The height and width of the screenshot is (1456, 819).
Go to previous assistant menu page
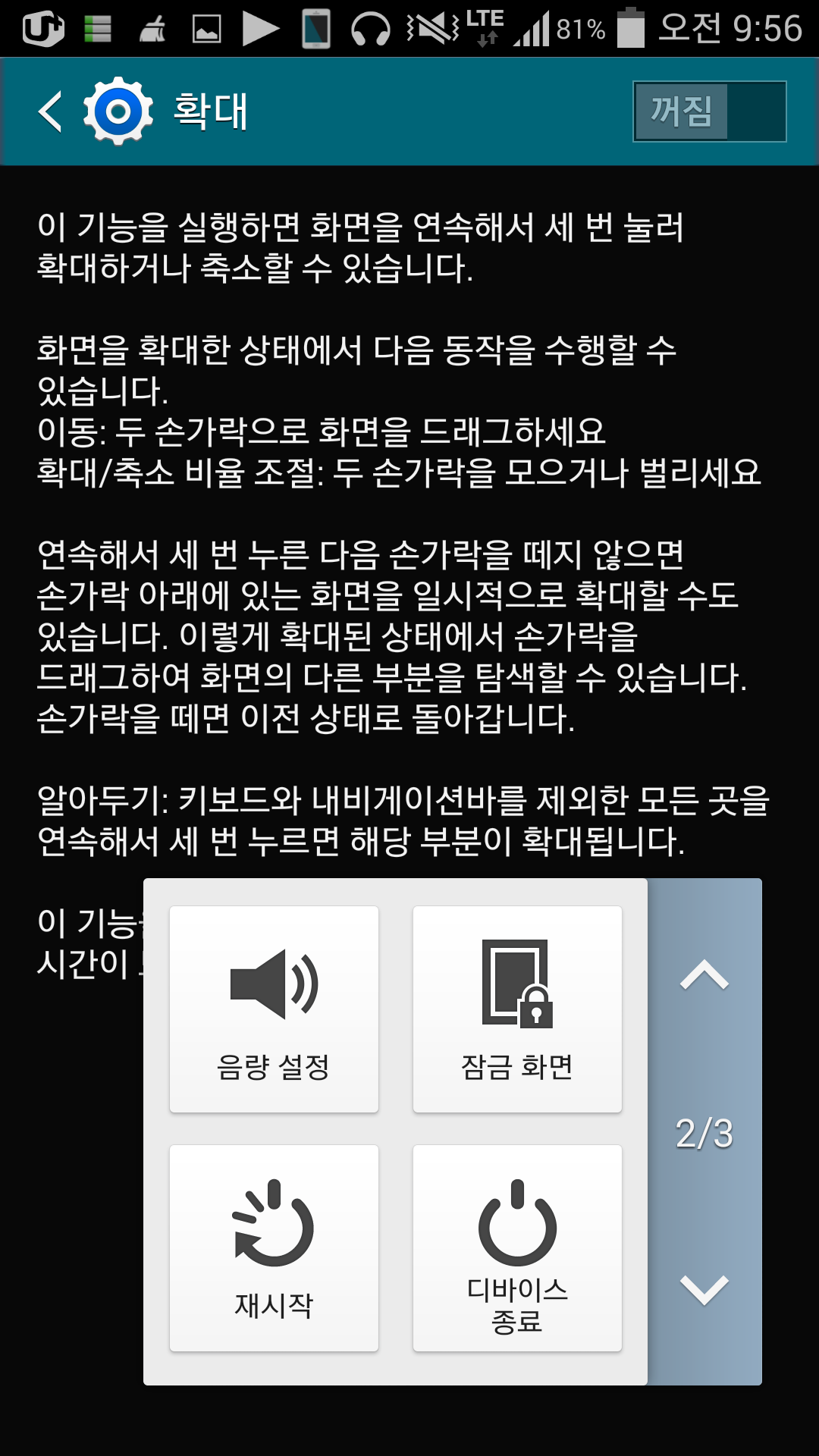(704, 976)
